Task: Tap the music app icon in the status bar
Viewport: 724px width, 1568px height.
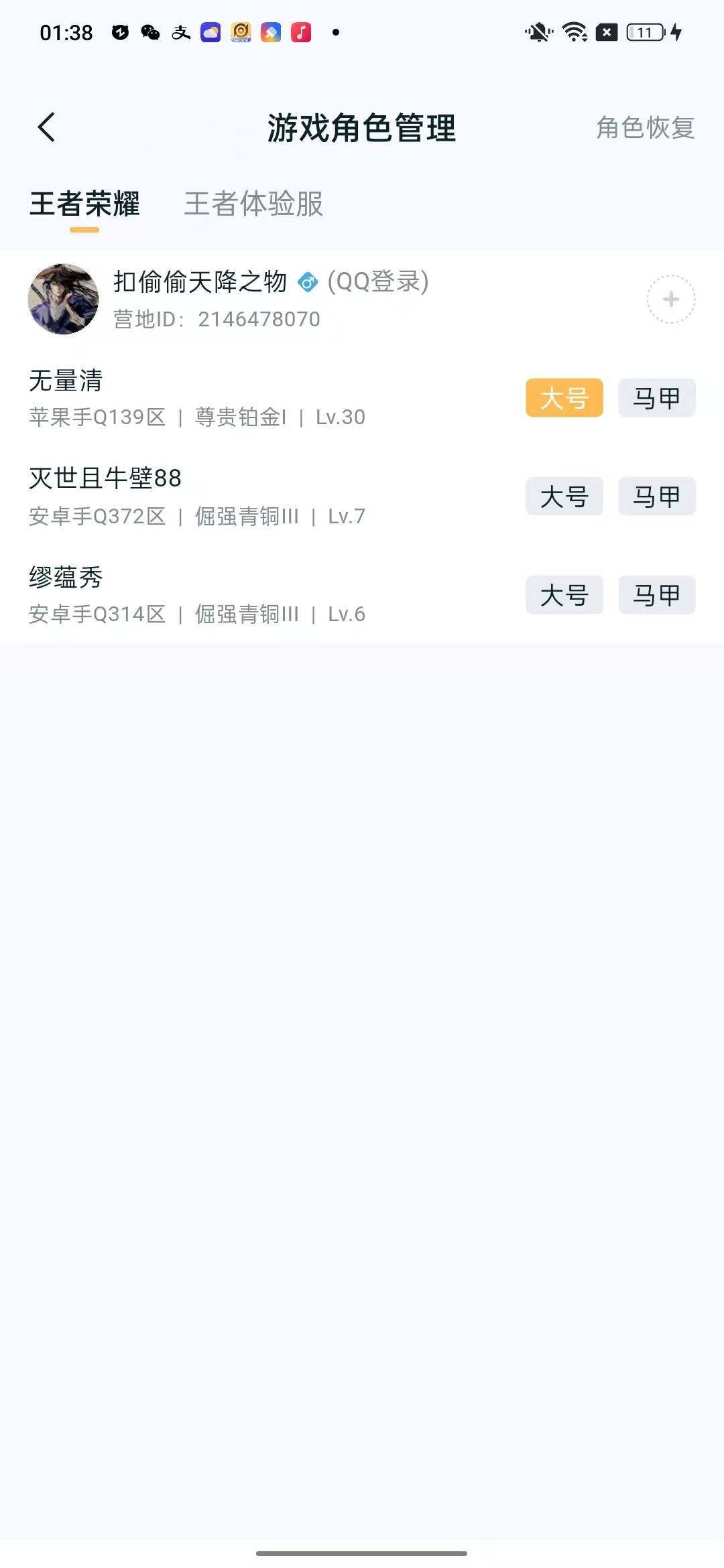Action: 300,31
